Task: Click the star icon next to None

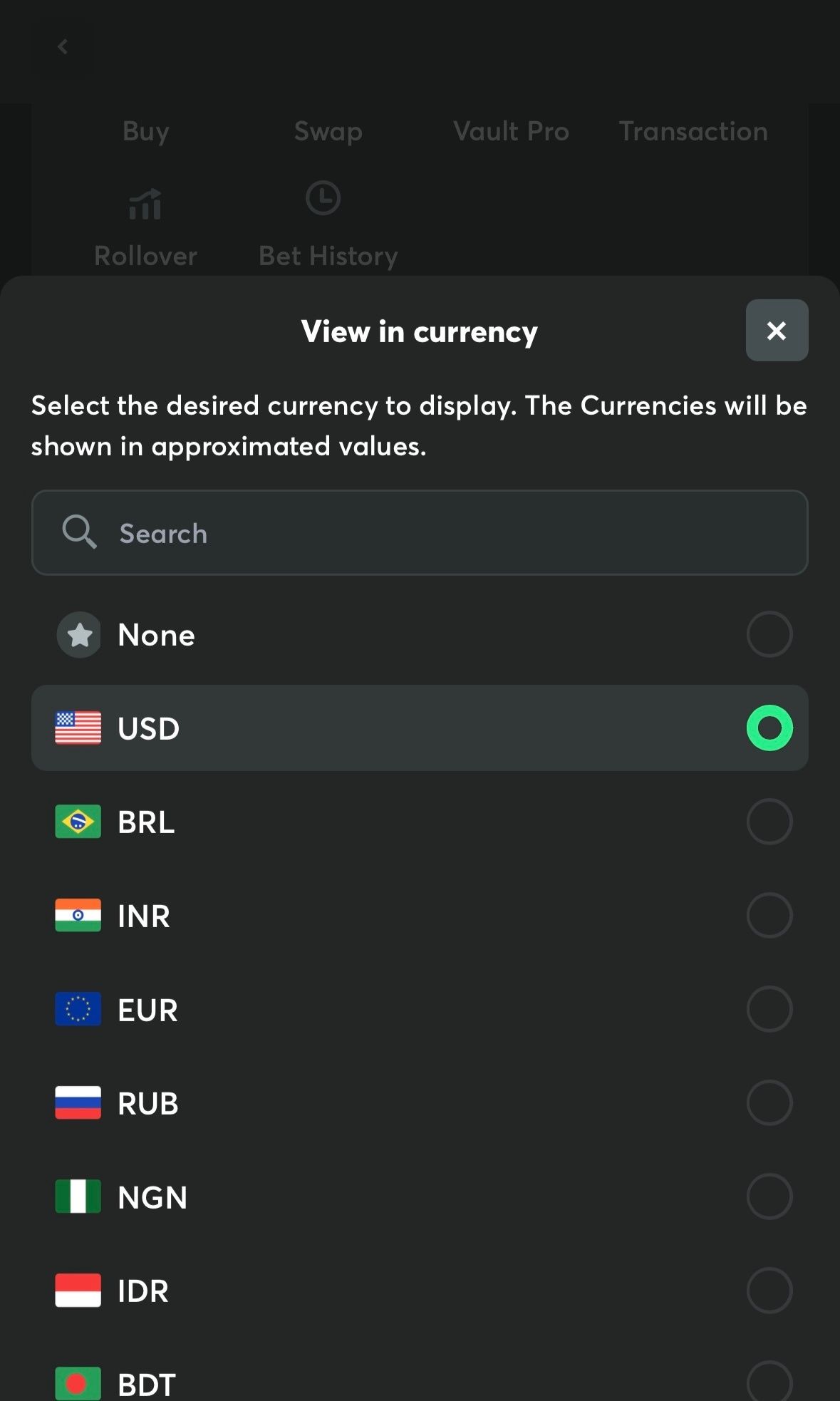Action: coord(78,634)
